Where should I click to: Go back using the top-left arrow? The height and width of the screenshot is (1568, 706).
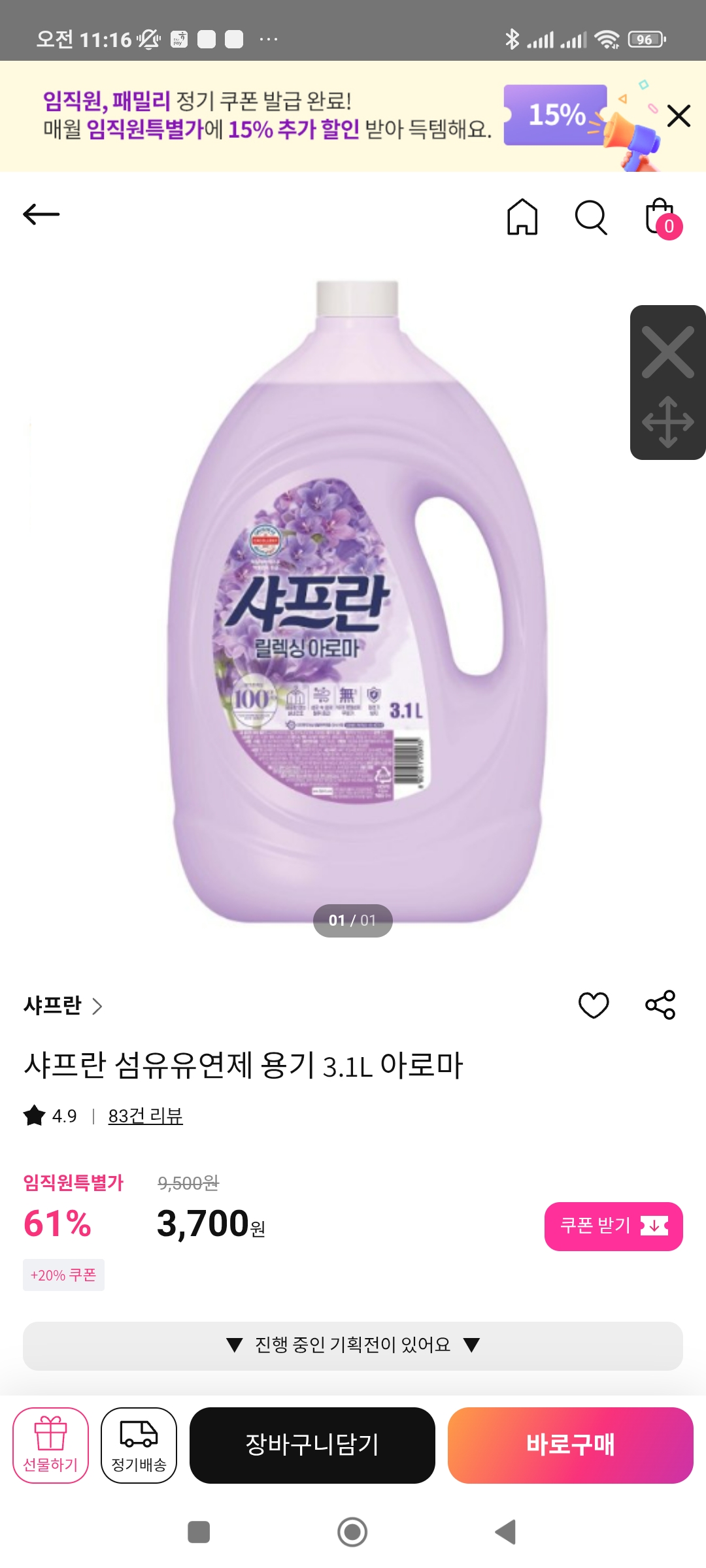tap(41, 214)
